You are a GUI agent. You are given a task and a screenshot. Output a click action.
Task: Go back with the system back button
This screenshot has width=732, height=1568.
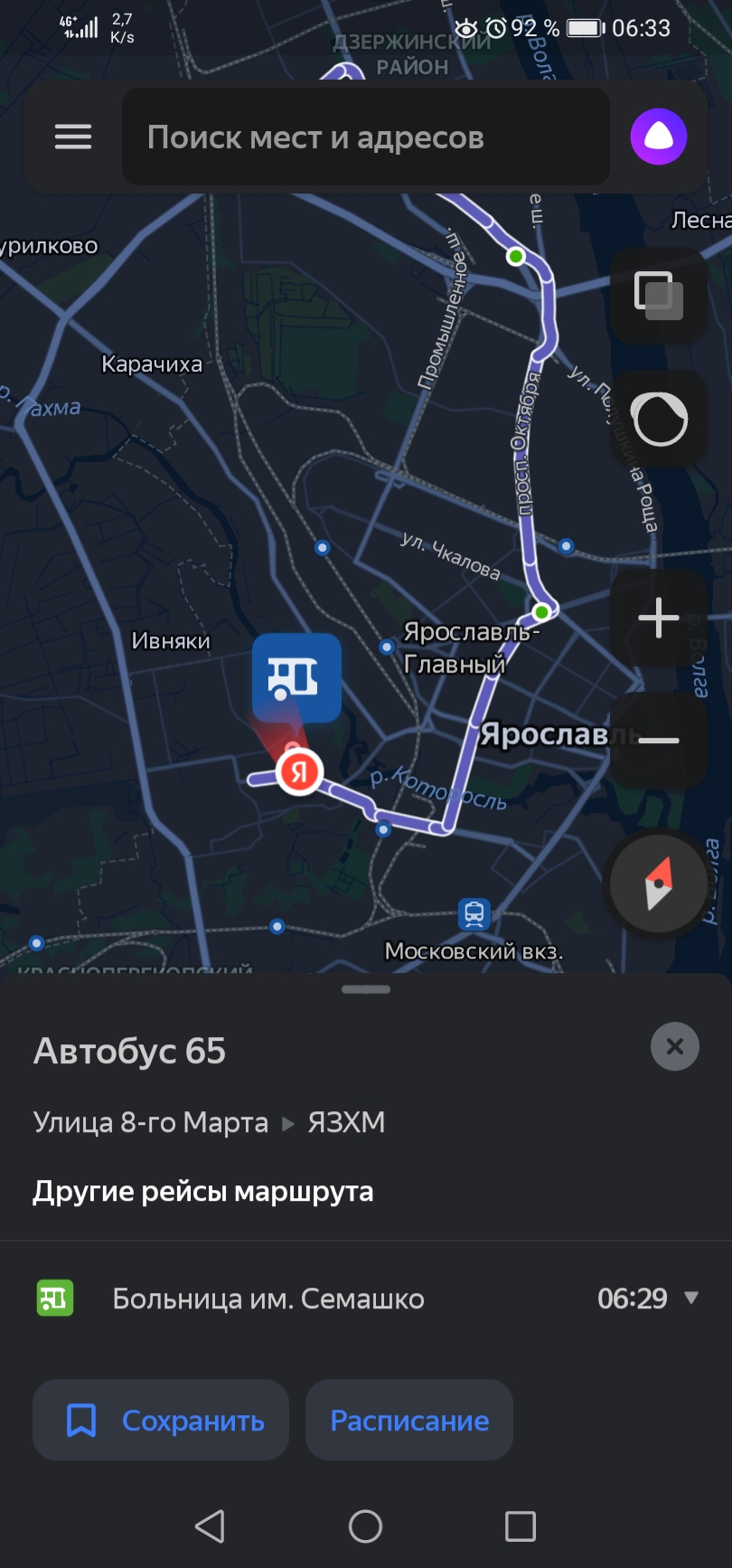[x=210, y=1526]
